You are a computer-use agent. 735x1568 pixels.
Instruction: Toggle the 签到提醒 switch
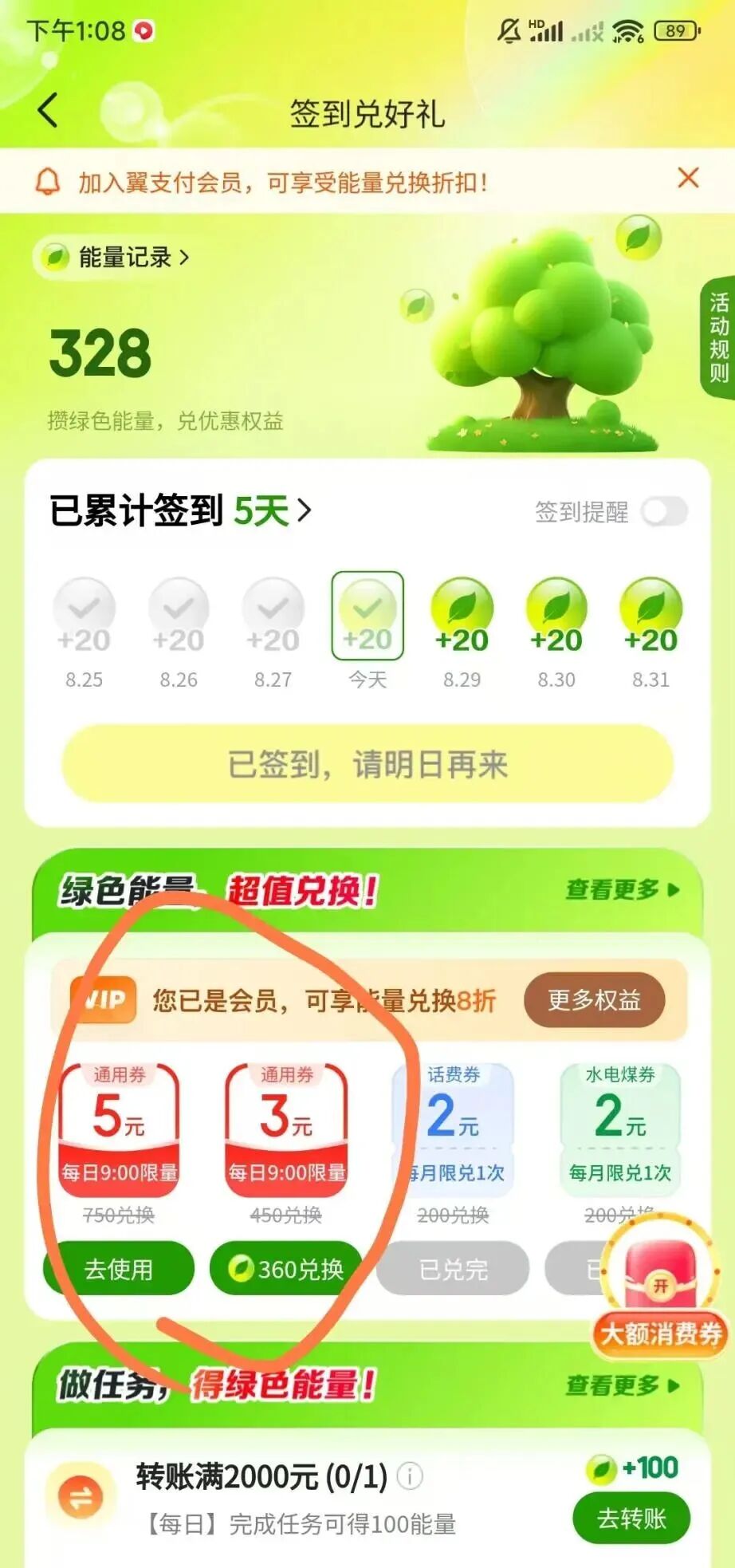(x=665, y=511)
